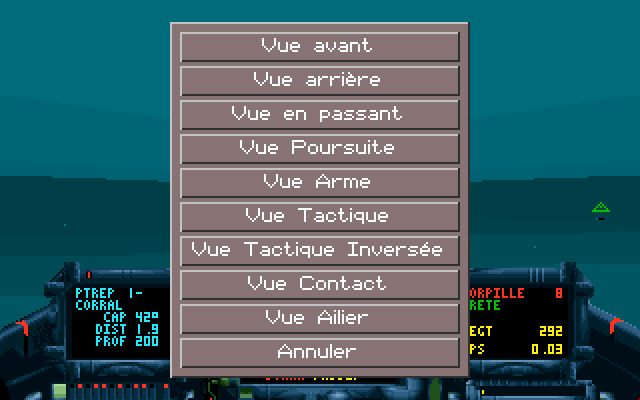Screen dimensions: 640x400
Task: Open Vue Arme
Action: tap(319, 182)
